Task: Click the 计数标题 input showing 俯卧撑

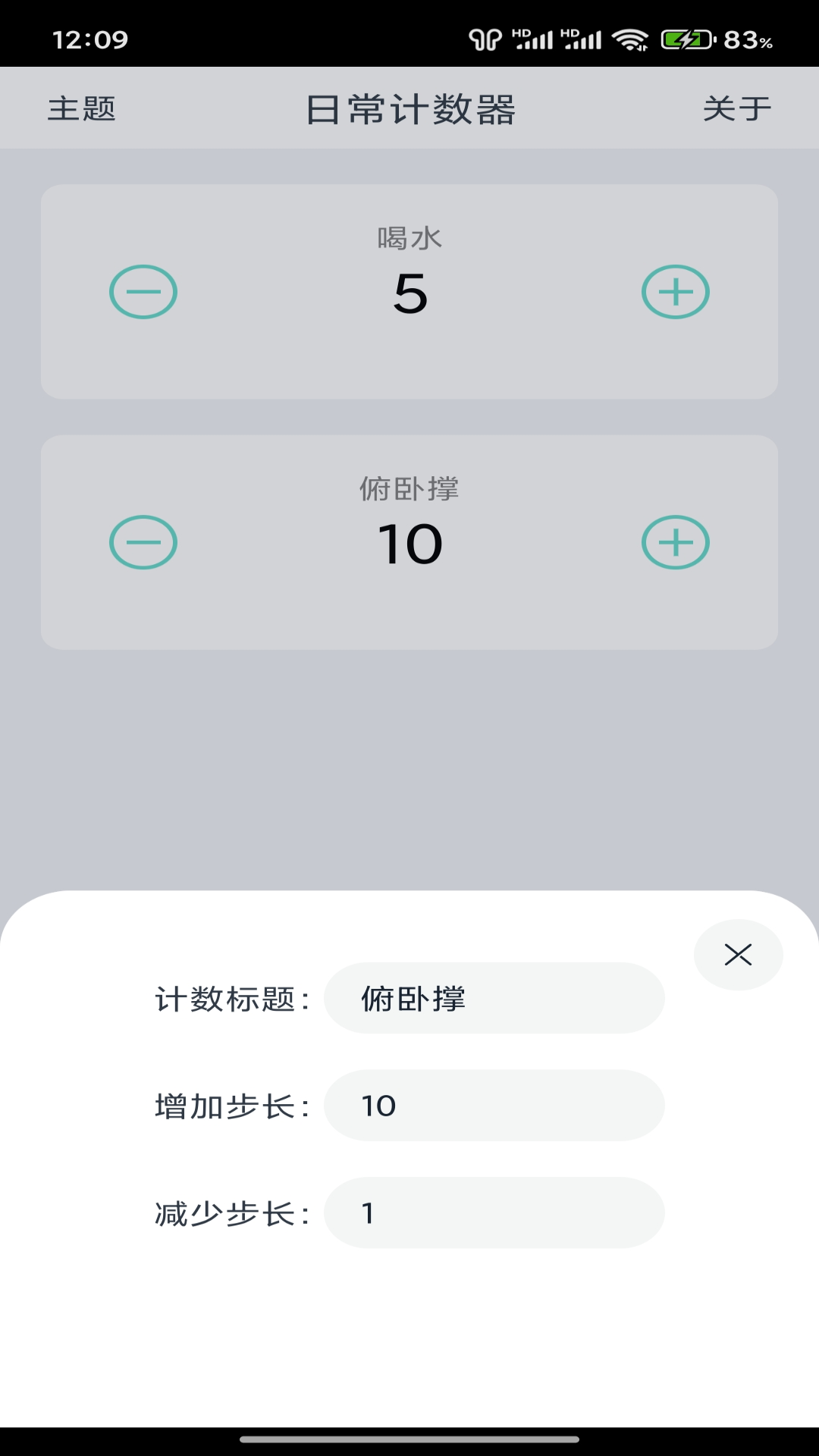Action: [x=494, y=998]
